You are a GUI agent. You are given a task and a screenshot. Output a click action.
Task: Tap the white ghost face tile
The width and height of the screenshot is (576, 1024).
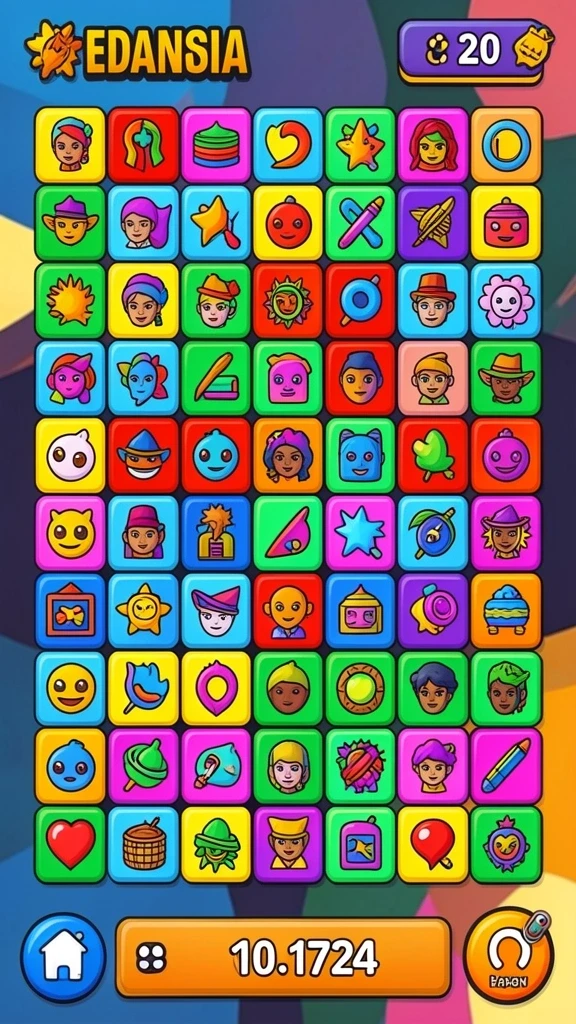click(x=70, y=455)
